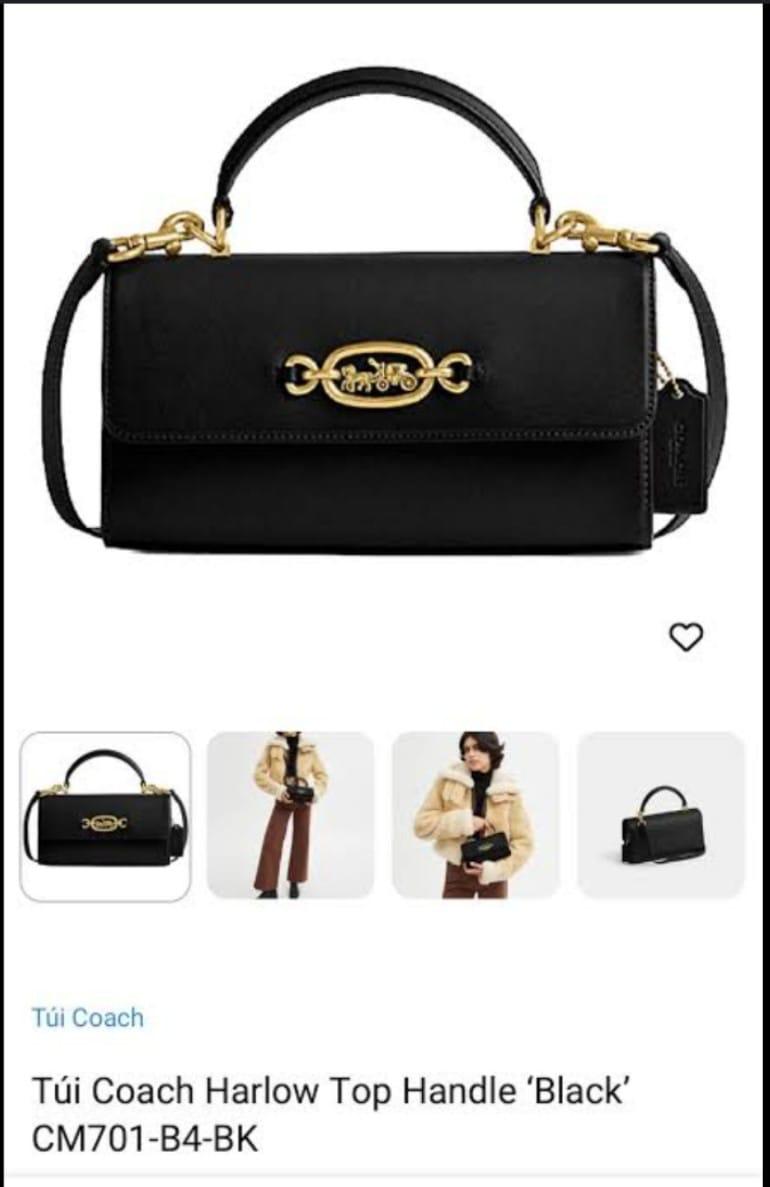
Task: View thumbnail of model in brown pants
Action: click(x=290, y=815)
